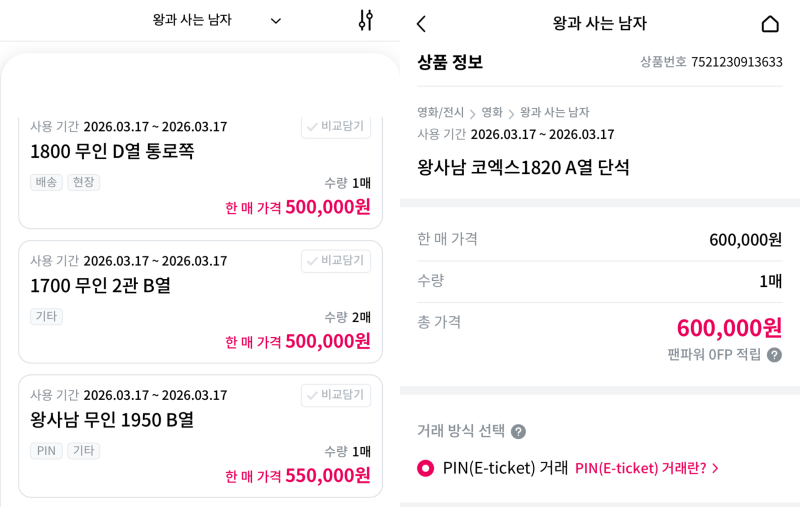Screen dimensions: 800x507
Task: Open the 왕사남 무인 1950 B열 listing
Action: click(x=112, y=419)
